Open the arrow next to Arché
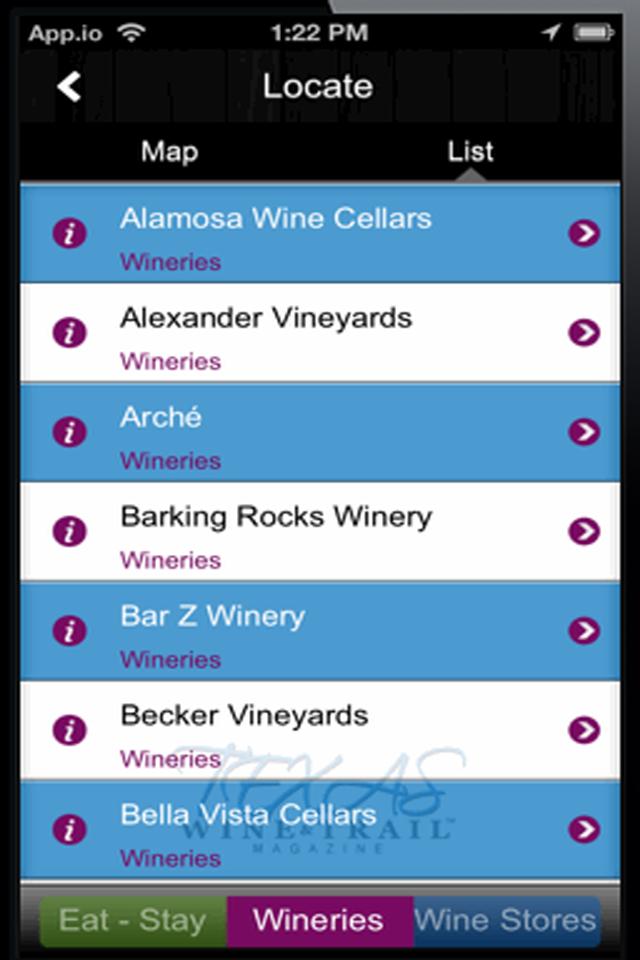This screenshot has height=960, width=640. tap(583, 432)
